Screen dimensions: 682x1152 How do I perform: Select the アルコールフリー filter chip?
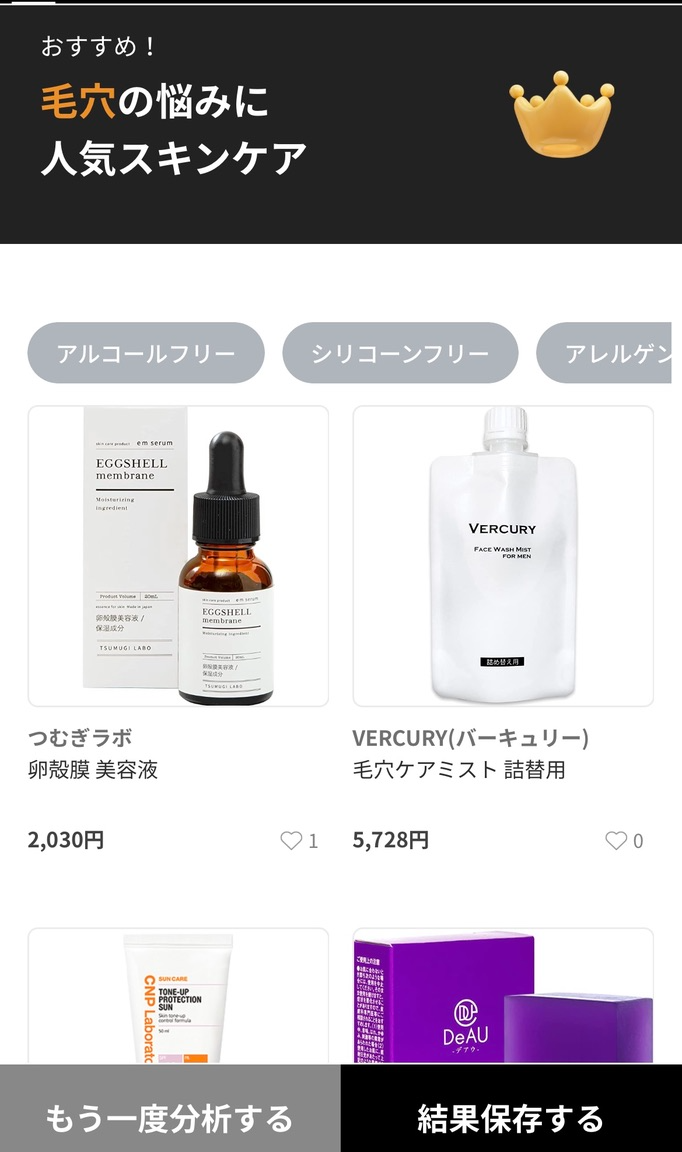coord(146,353)
